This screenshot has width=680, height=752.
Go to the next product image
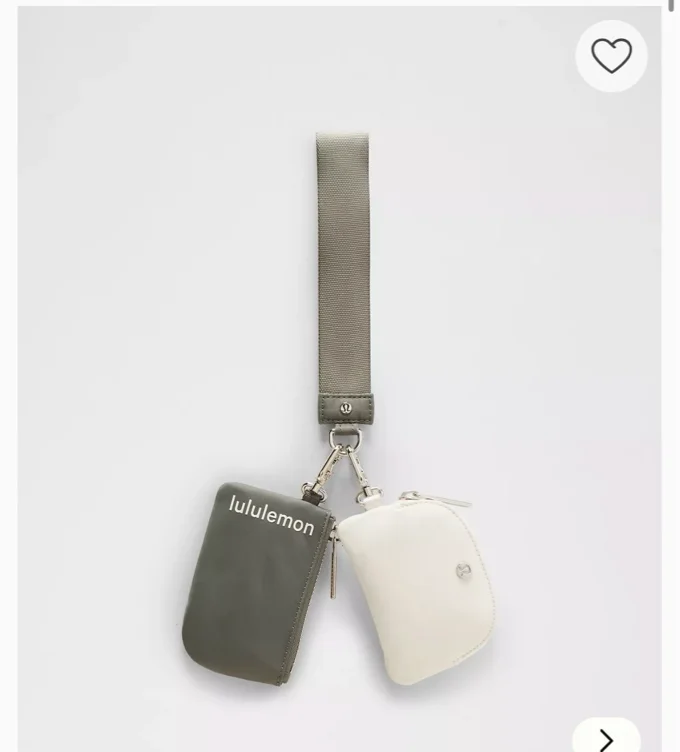tap(606, 739)
